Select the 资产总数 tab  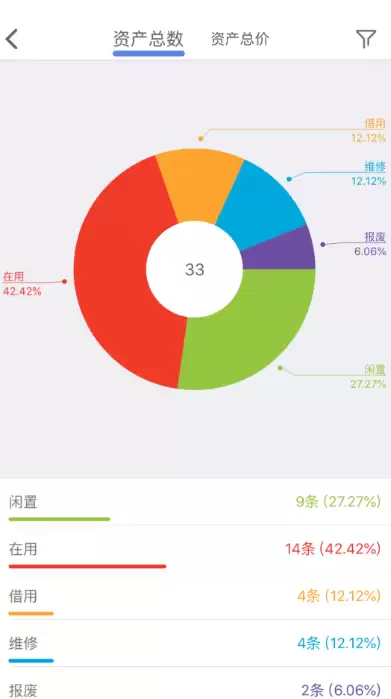[x=148, y=39]
